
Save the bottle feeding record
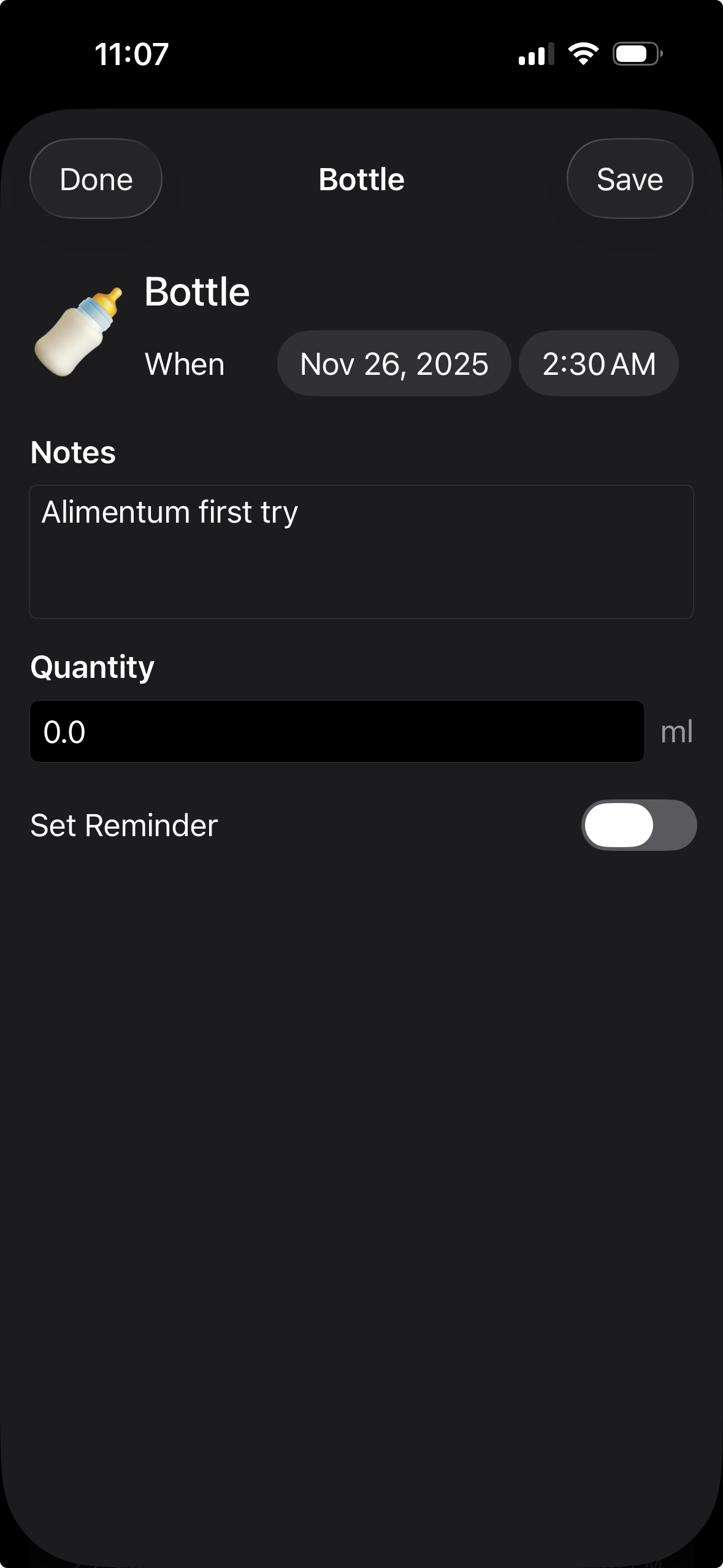pyautogui.click(x=630, y=179)
